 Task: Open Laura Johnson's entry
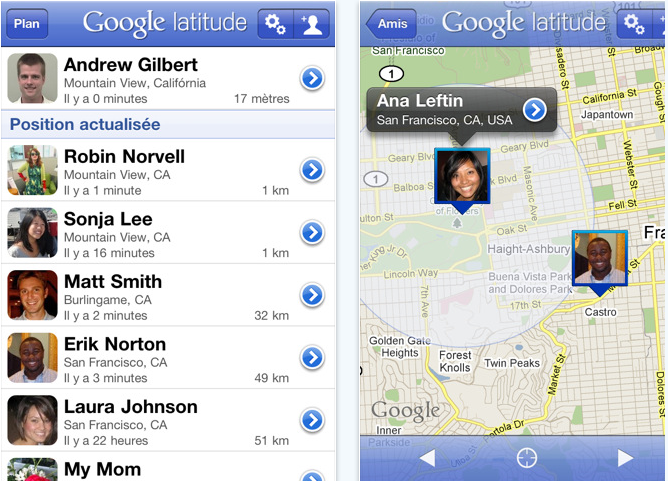tap(312, 419)
